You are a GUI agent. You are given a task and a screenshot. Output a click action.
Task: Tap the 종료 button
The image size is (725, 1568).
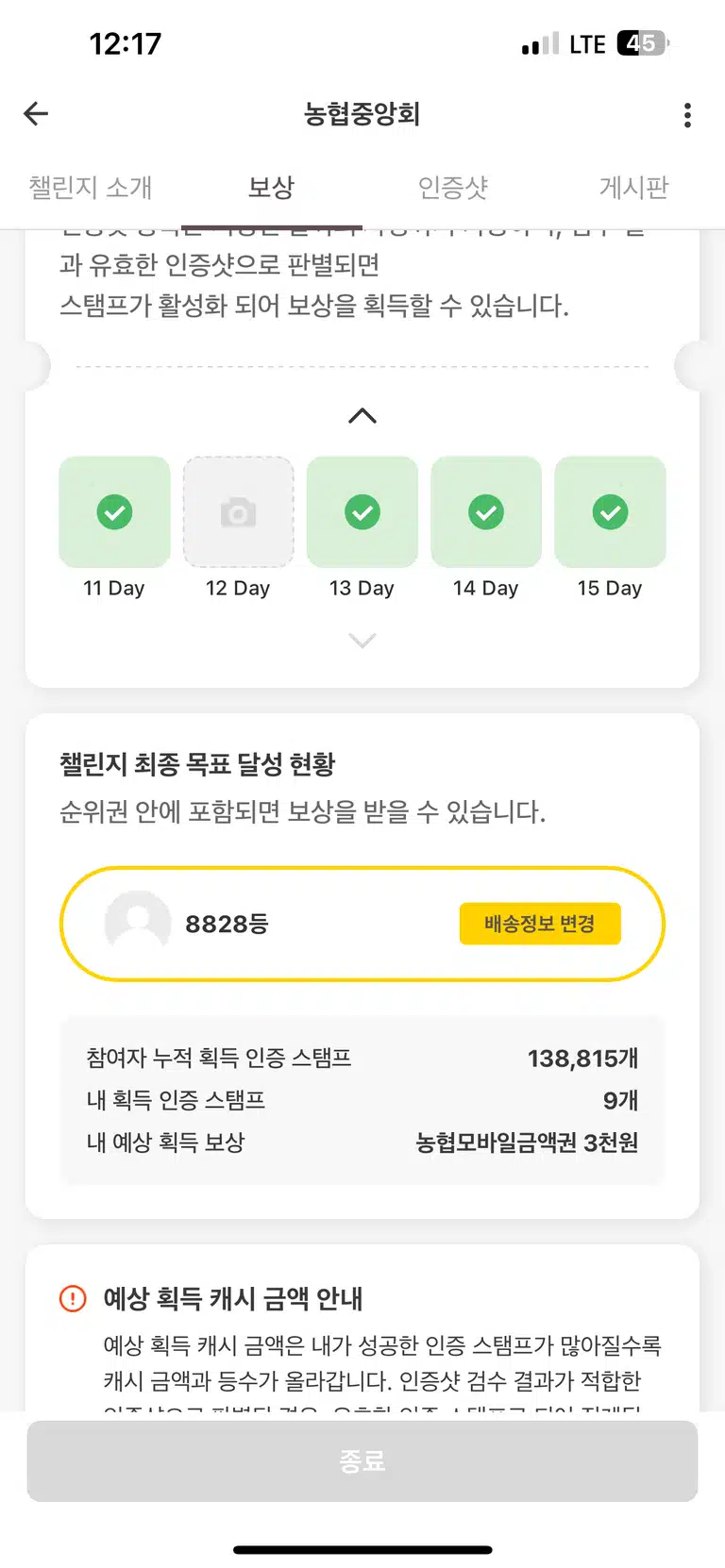(x=362, y=1461)
